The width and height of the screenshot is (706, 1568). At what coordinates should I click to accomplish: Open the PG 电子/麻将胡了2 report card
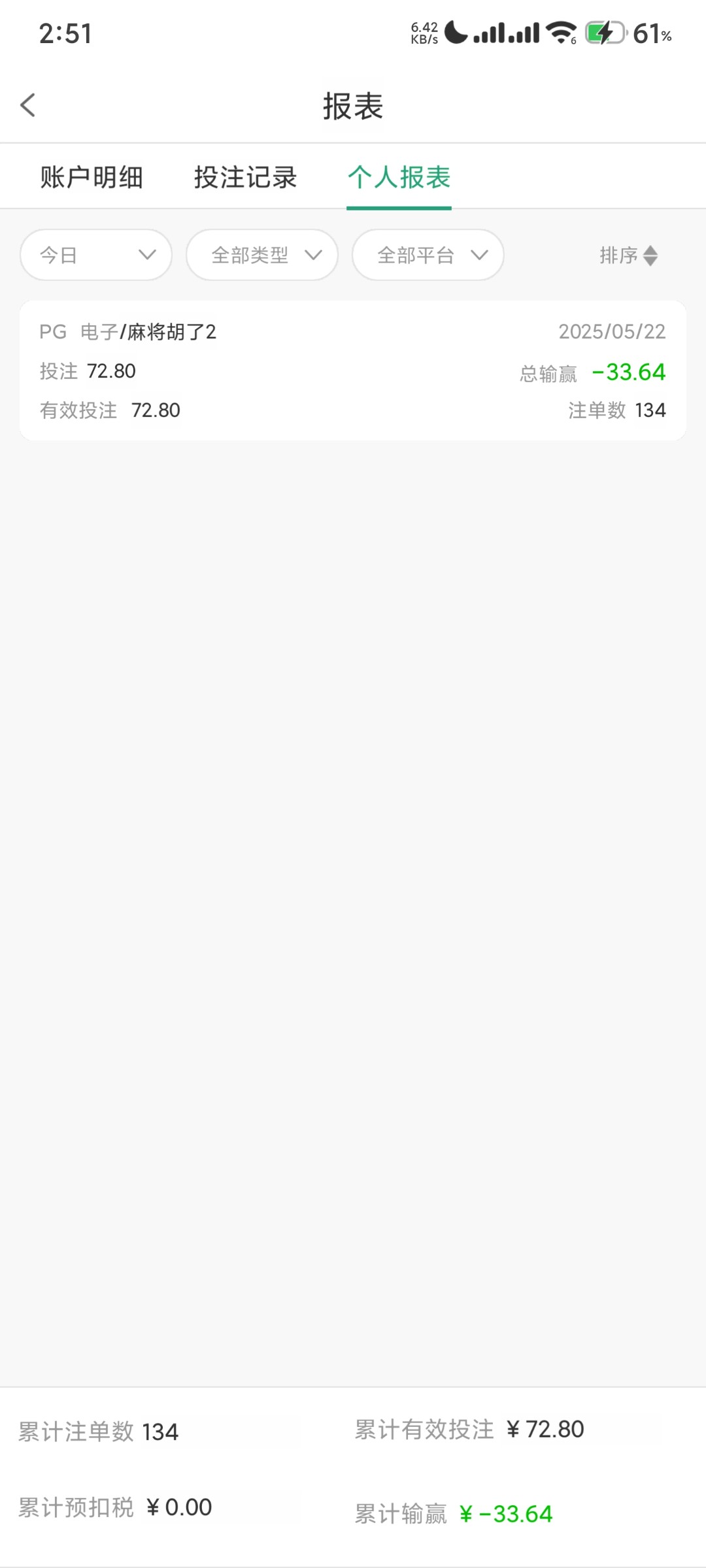coord(353,370)
